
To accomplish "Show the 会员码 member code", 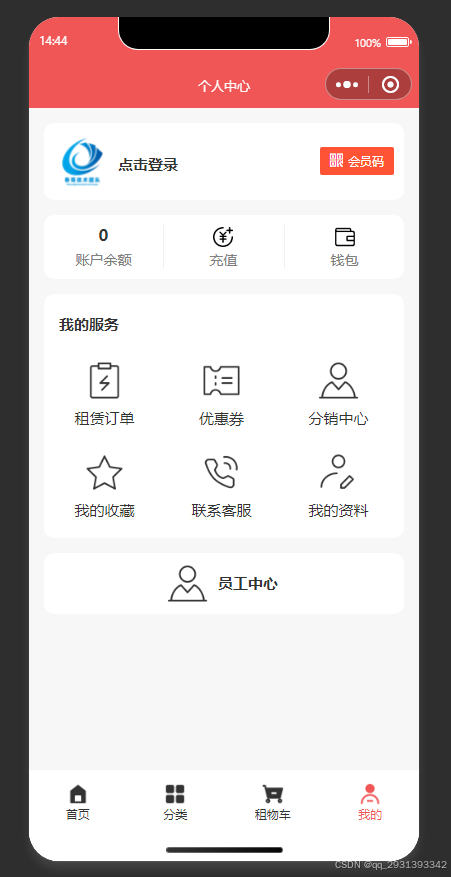I will [357, 161].
